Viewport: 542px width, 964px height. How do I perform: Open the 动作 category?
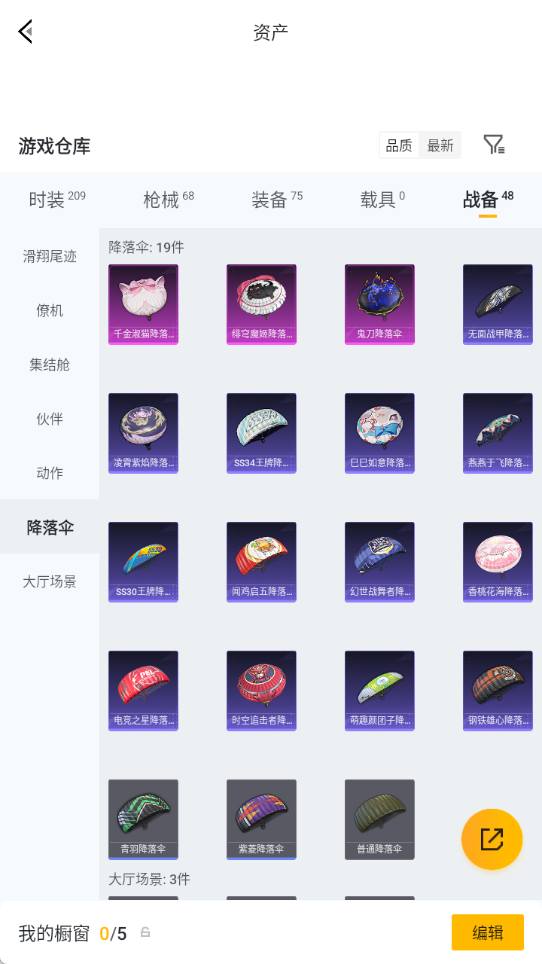click(x=50, y=473)
